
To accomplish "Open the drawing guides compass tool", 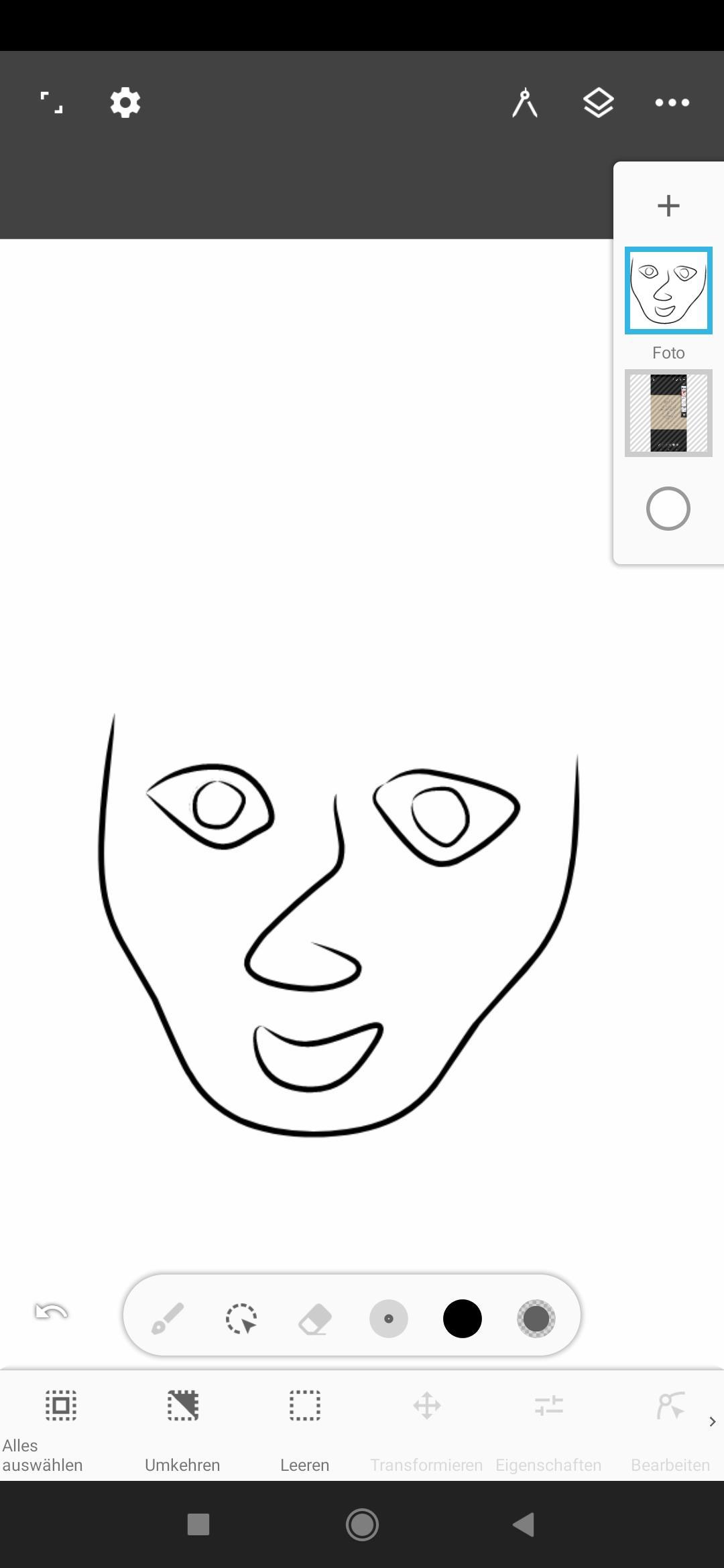I will pos(525,103).
